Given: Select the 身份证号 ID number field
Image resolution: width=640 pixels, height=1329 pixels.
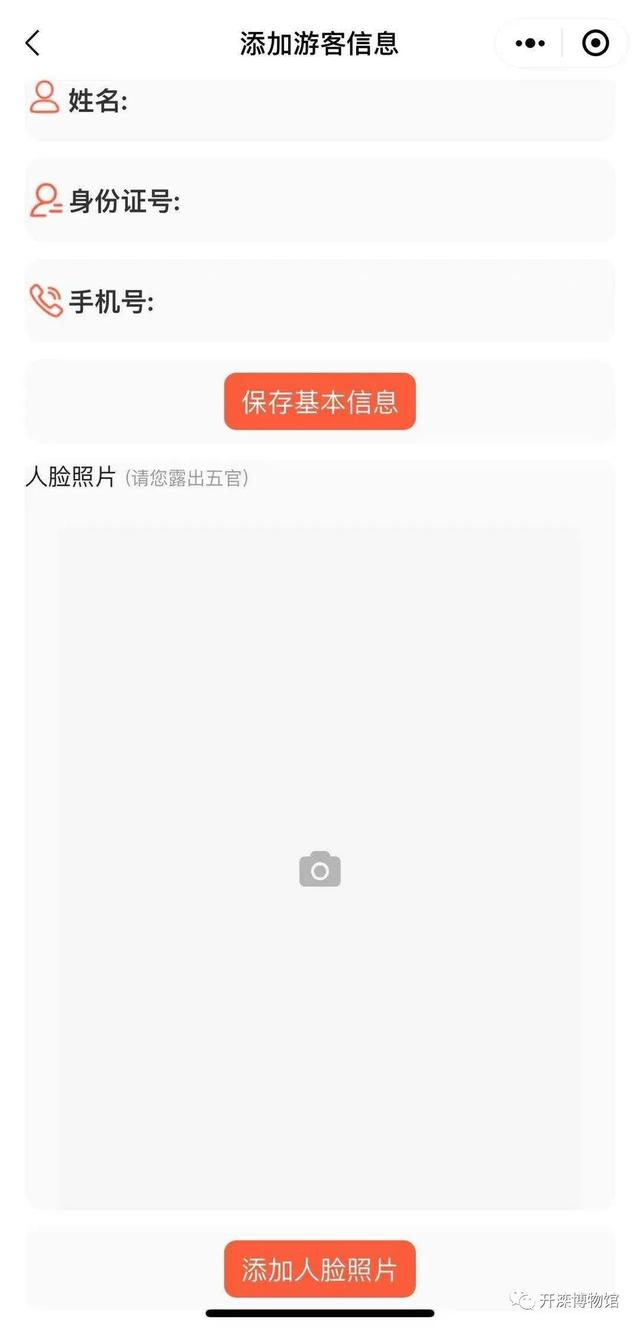Looking at the screenshot, I should pyautogui.click(x=320, y=200).
